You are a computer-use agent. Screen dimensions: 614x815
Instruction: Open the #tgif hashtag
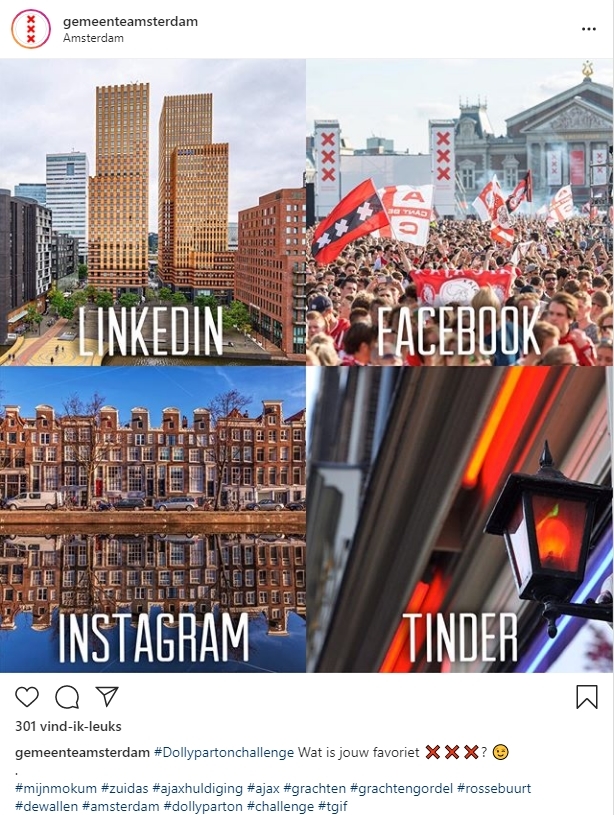332,806
